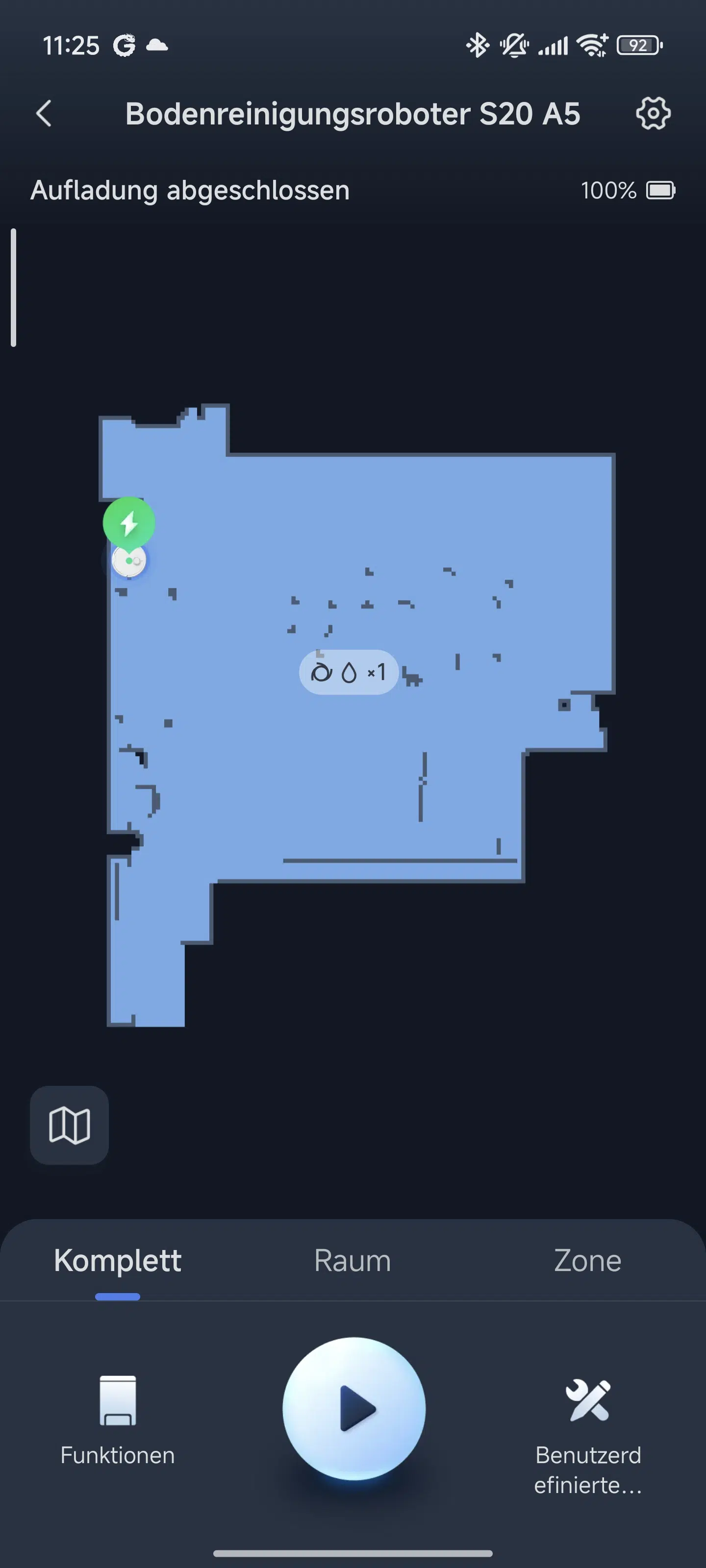Screen dimensions: 706x1568
Task: Tap the green charging dock icon
Action: [x=128, y=523]
